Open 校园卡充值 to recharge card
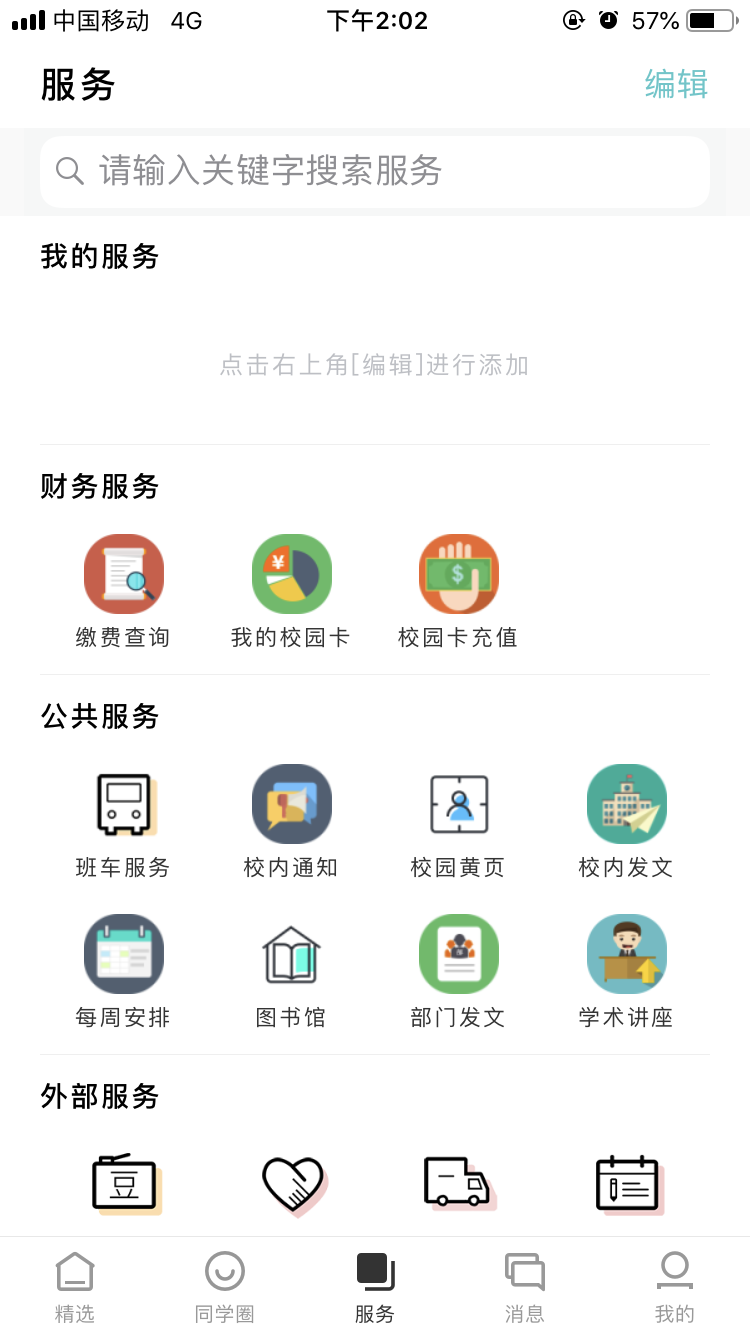 (x=458, y=592)
